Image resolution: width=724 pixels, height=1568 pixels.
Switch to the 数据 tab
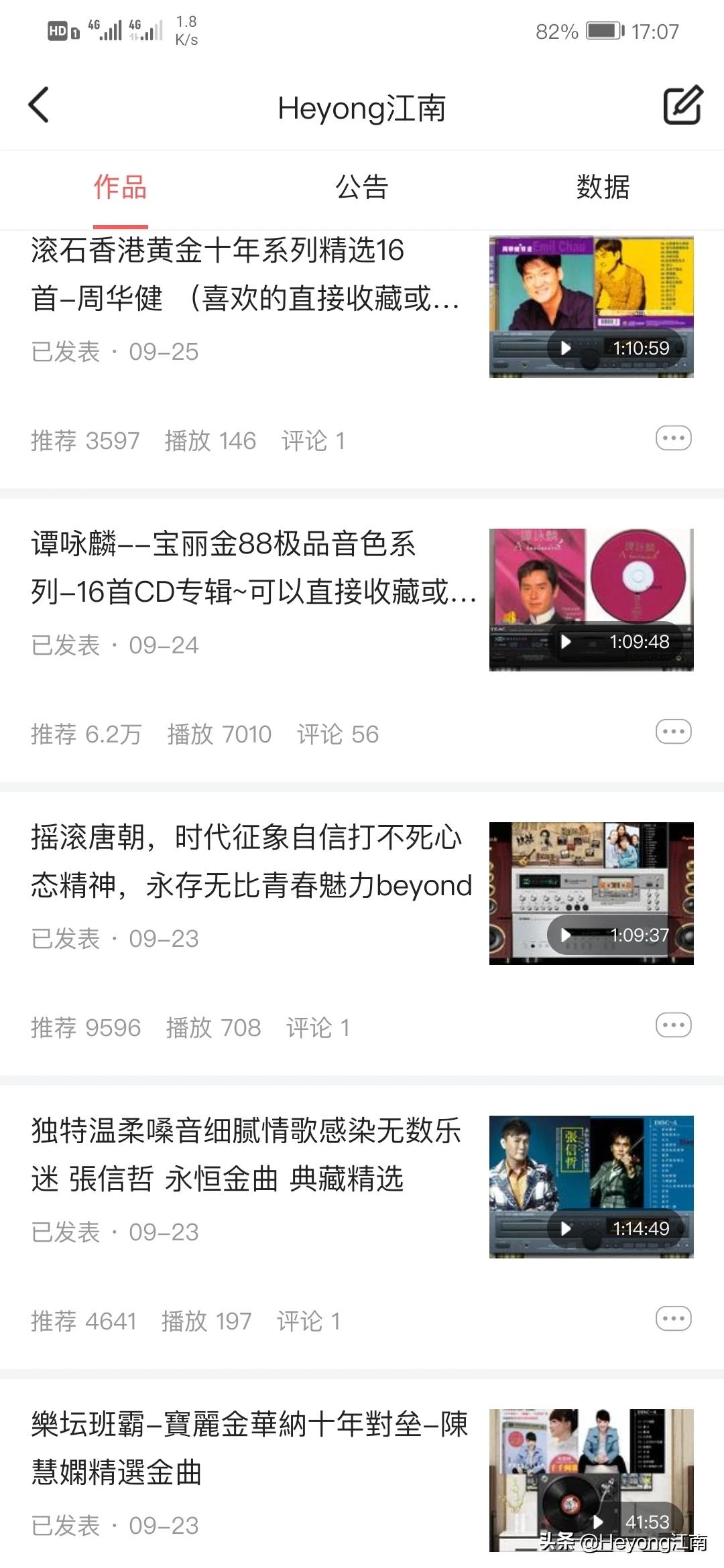click(603, 187)
